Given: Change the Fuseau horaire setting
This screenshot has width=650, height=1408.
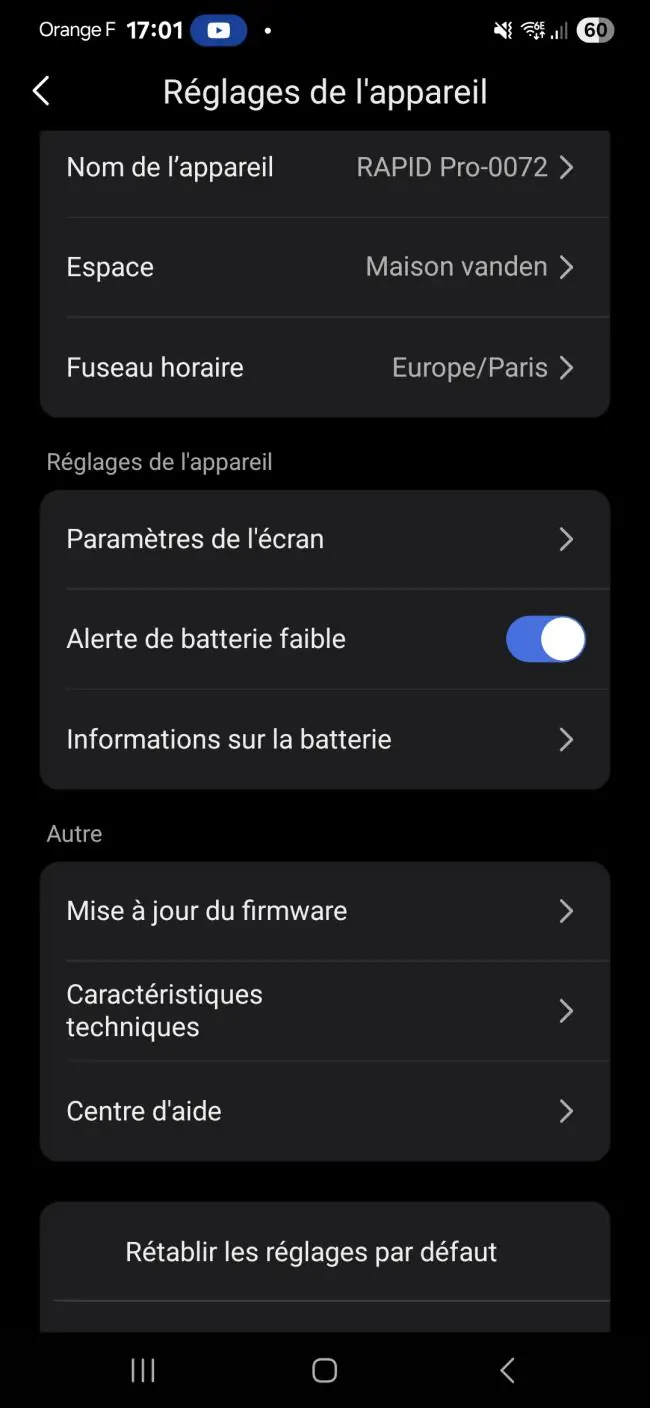Looking at the screenshot, I should tap(325, 367).
